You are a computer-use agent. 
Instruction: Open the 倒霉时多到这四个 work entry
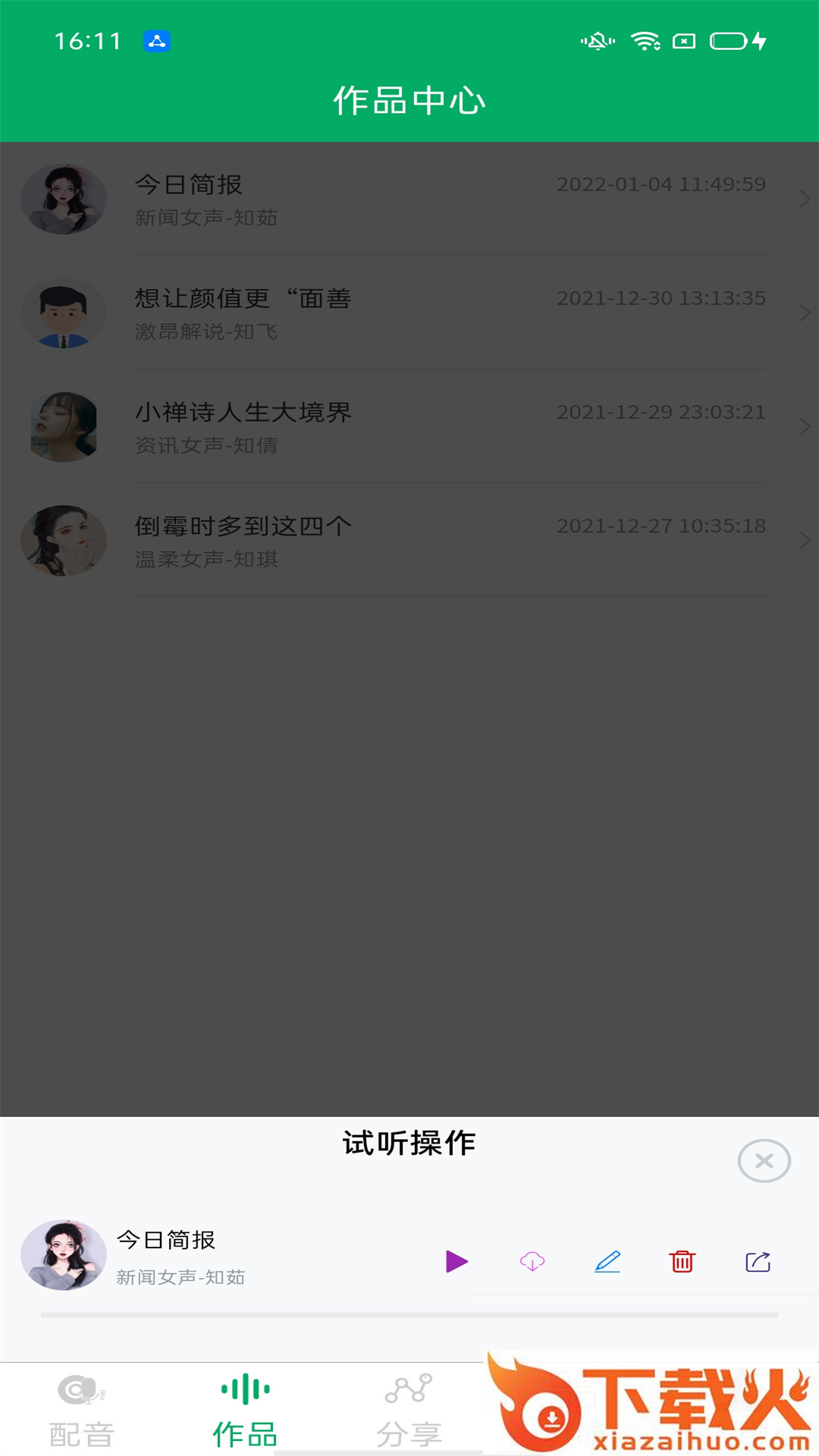click(x=409, y=541)
